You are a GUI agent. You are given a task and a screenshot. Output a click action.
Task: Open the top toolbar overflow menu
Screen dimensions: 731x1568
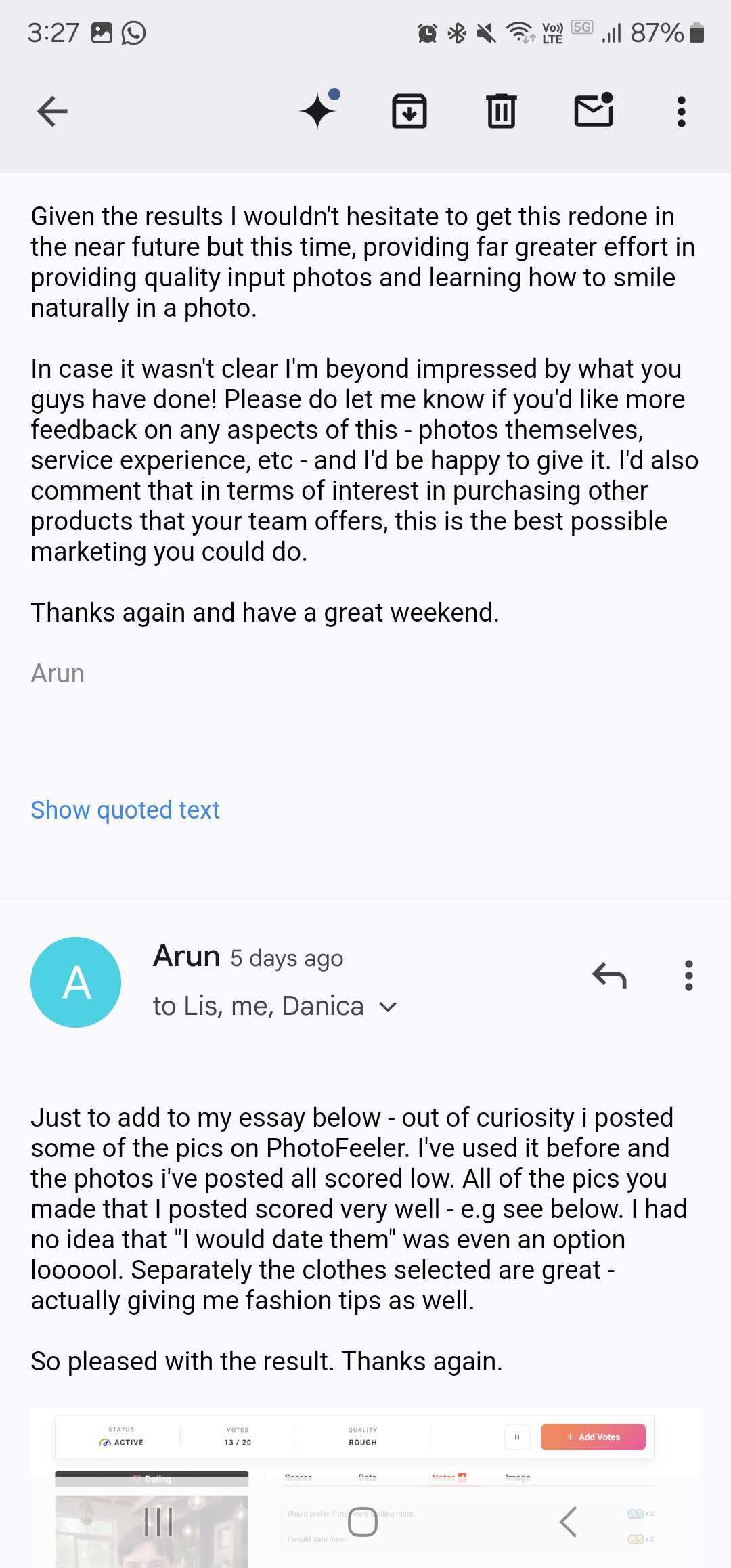682,112
